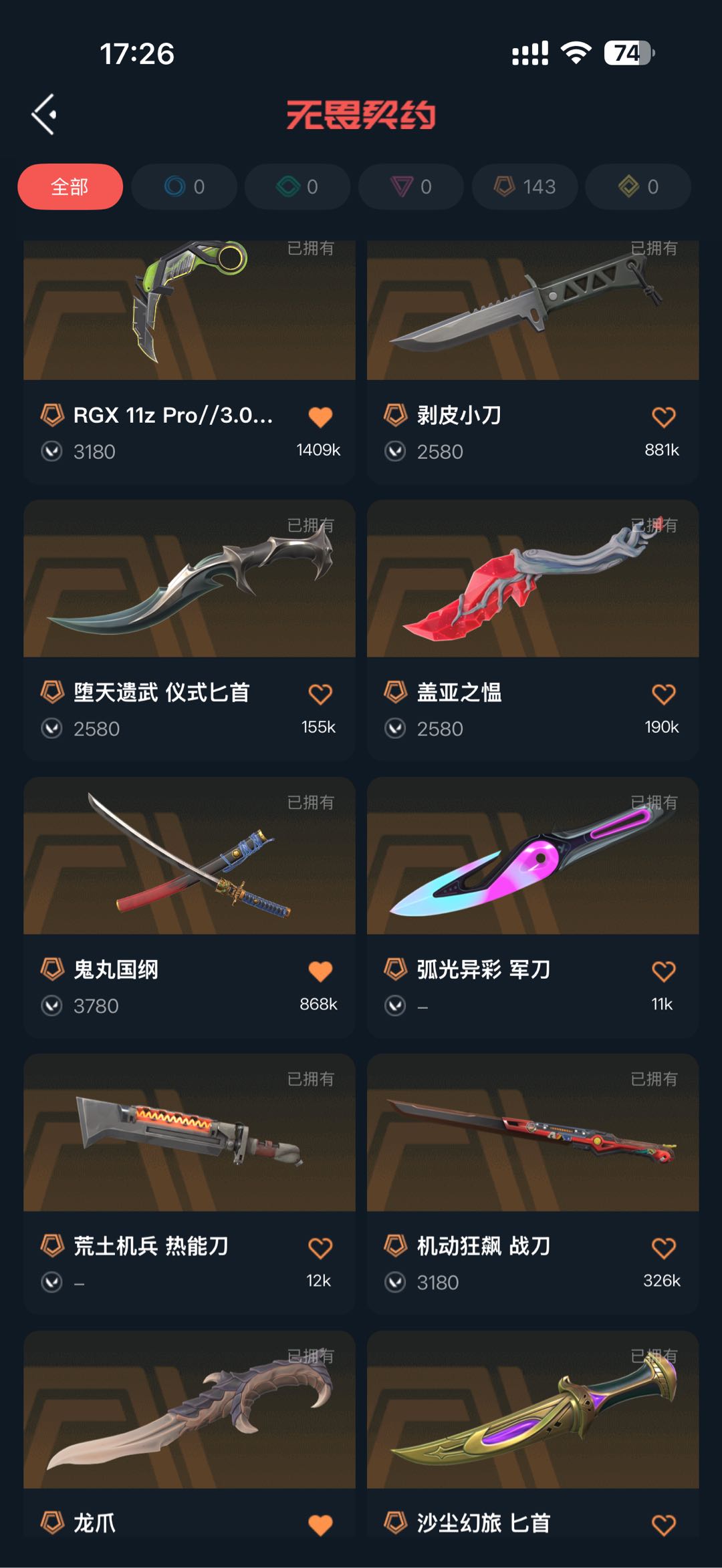
Task: Go back using the top-left arrow
Action: point(44,114)
